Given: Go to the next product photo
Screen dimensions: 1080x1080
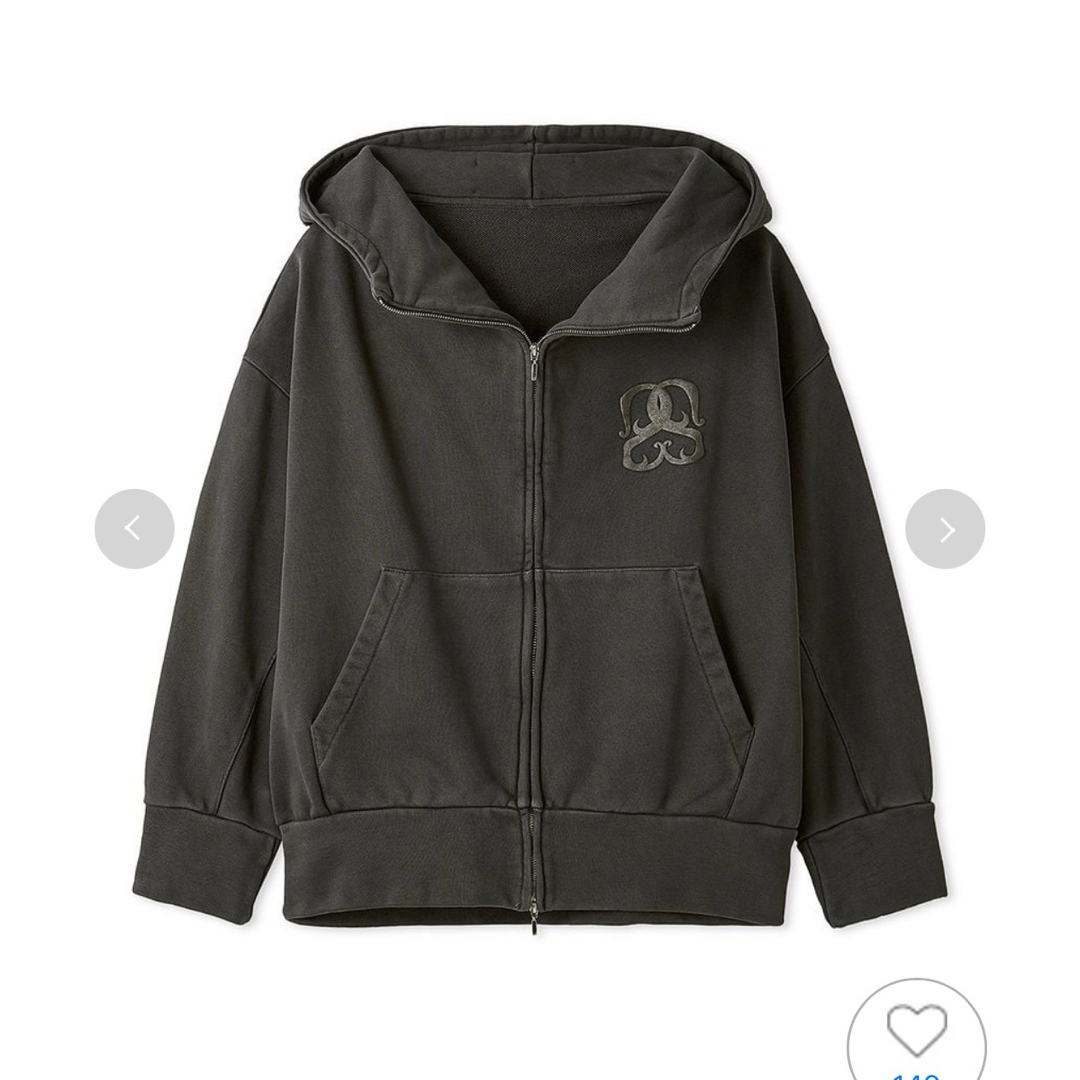Looking at the screenshot, I should coord(945,529).
